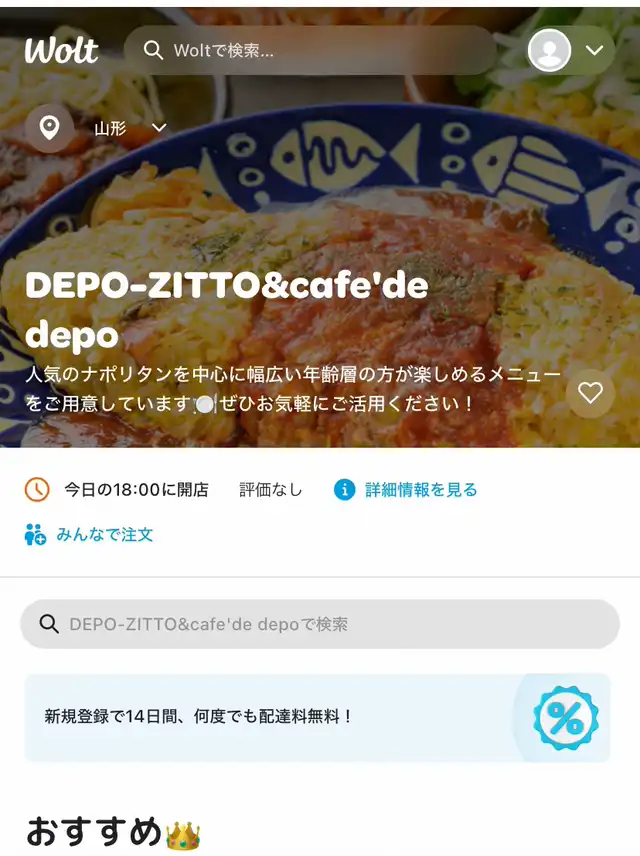Open the Wolt home logo
This screenshot has width=640, height=856.
coord(61,50)
